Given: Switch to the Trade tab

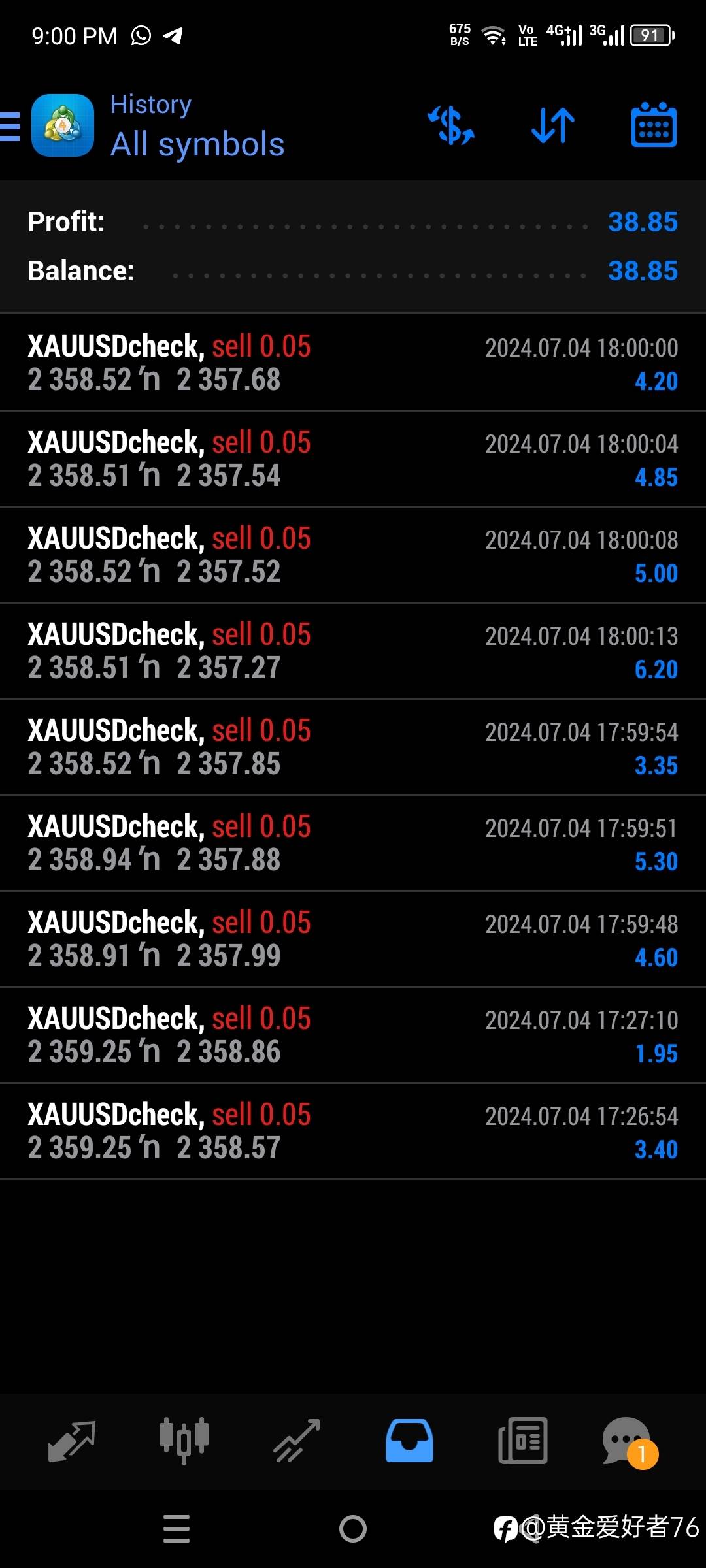Looking at the screenshot, I should coord(297,1441).
